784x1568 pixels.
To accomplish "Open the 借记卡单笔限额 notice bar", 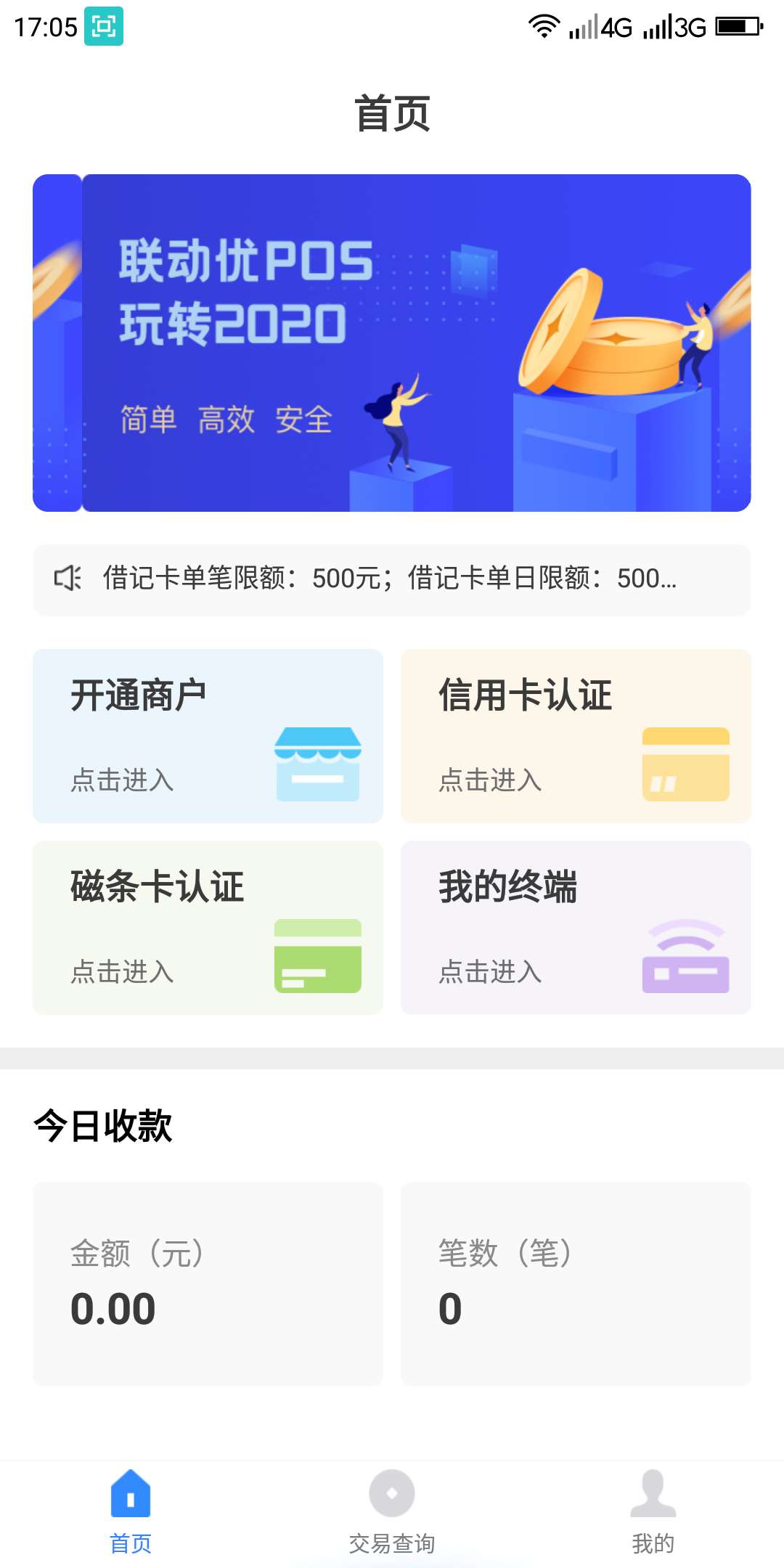I will pos(392,579).
